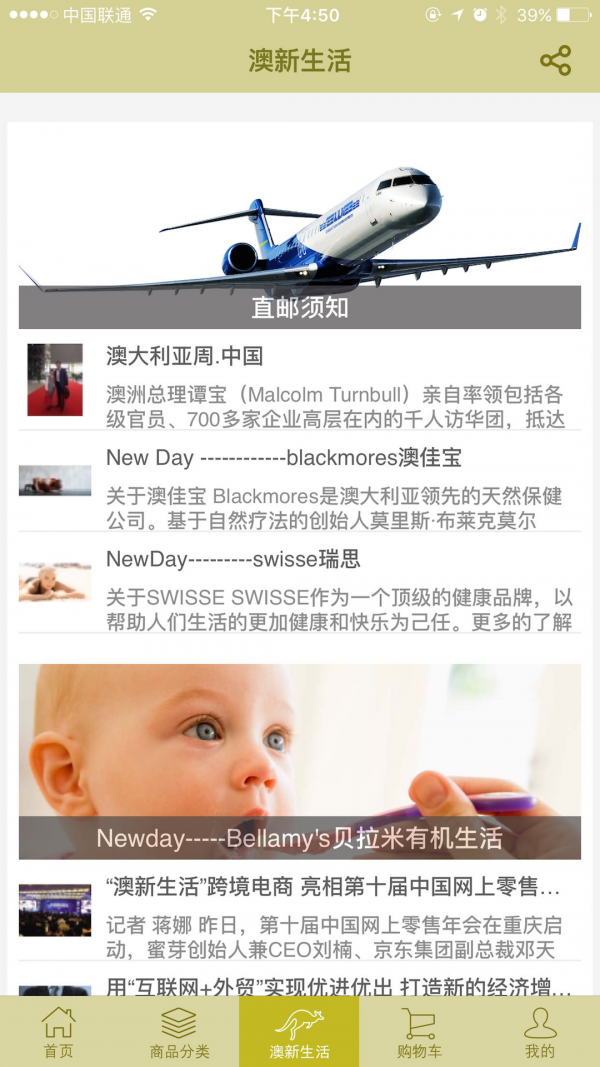Switch to the 首页 tab

[59, 1032]
